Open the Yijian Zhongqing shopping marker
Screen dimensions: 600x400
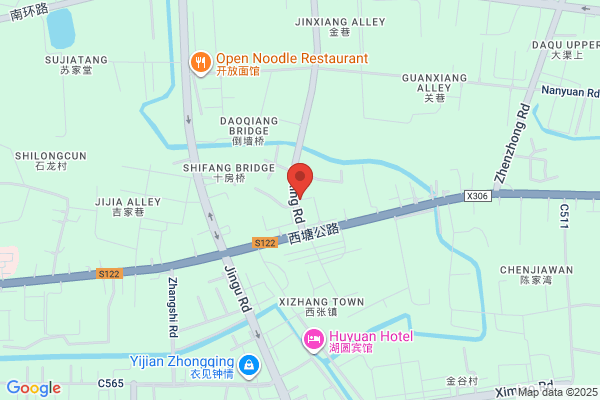pos(247,366)
